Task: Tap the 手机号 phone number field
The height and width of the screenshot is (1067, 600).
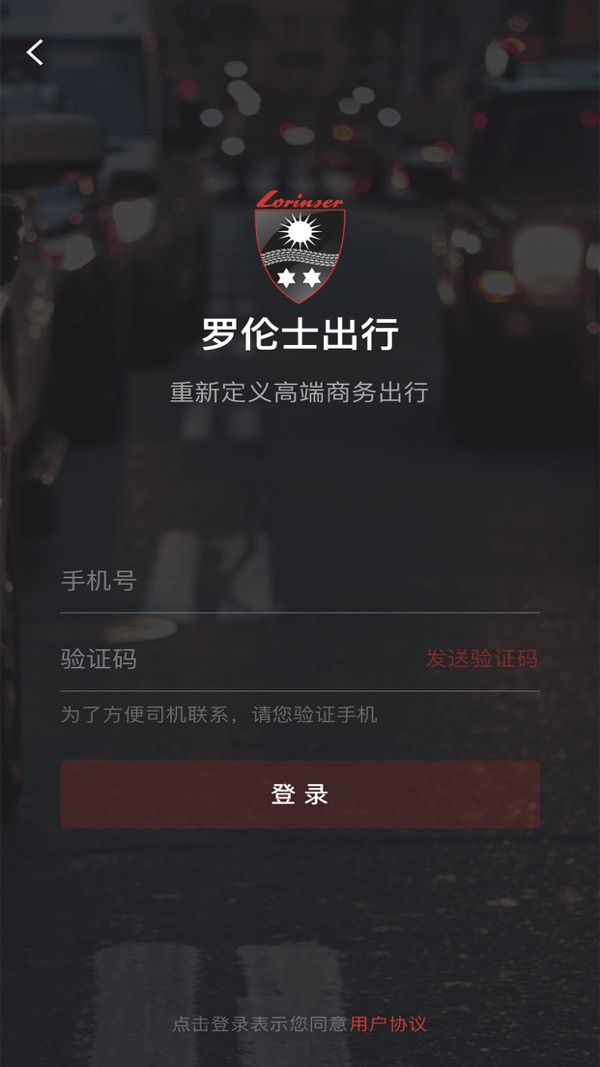Action: tap(300, 581)
